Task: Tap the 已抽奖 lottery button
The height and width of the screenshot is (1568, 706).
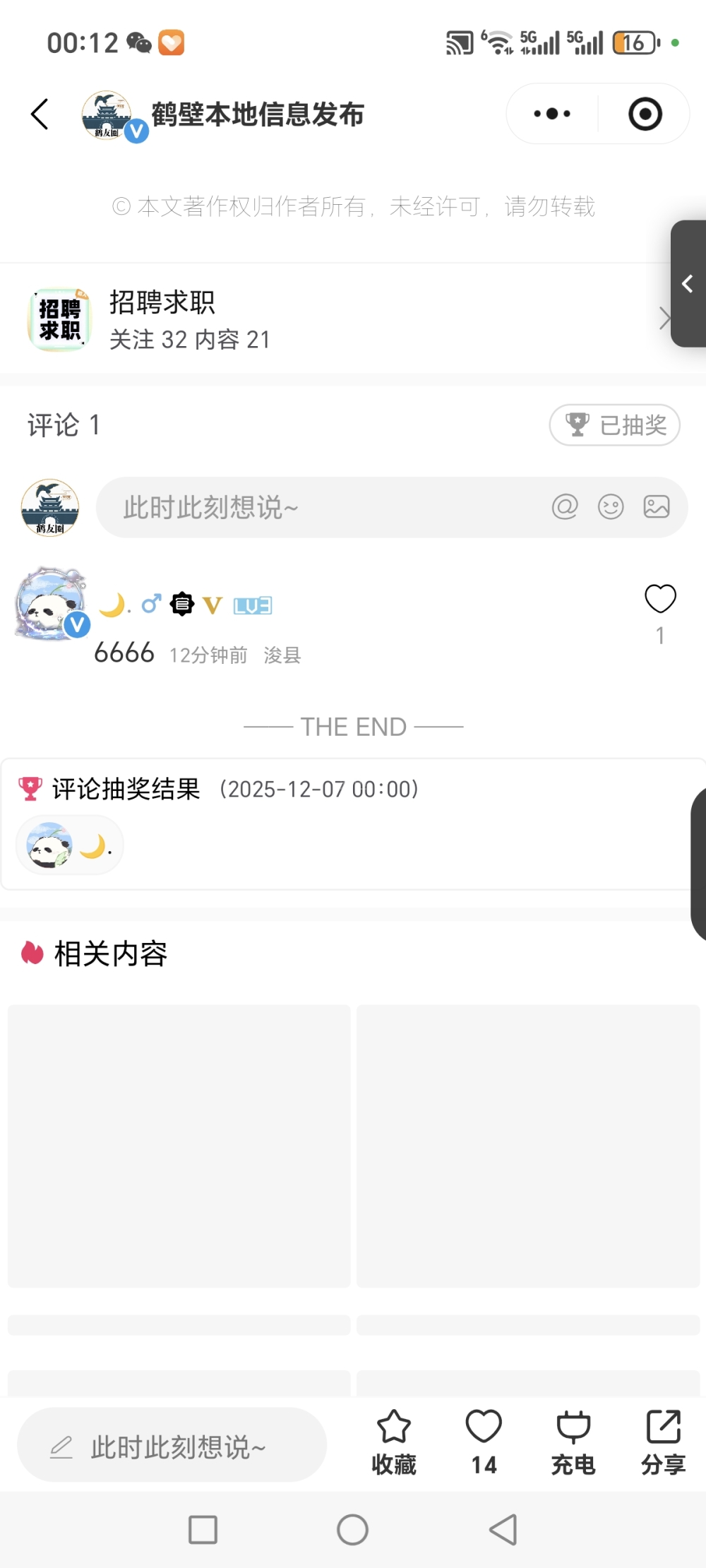Action: [x=615, y=425]
